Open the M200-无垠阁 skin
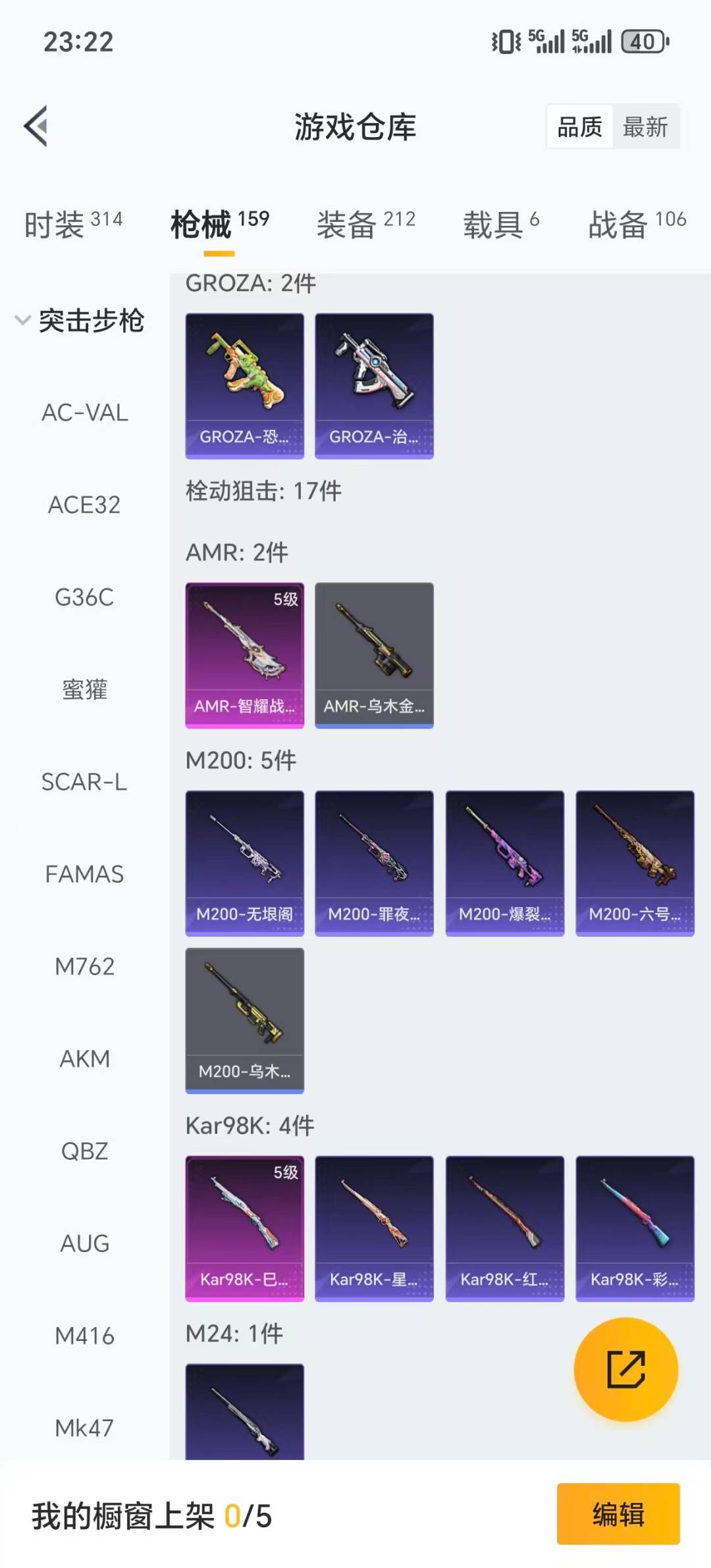711x1568 pixels. point(244,862)
